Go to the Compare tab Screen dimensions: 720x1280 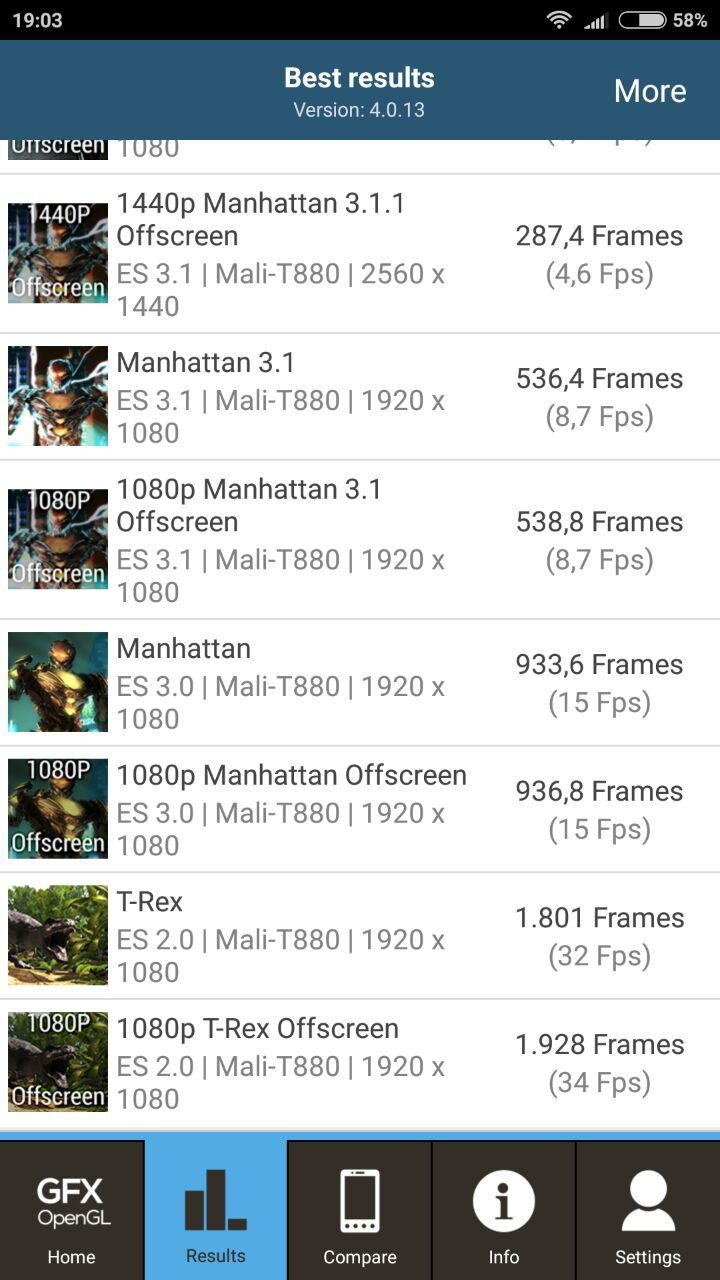tap(360, 1212)
